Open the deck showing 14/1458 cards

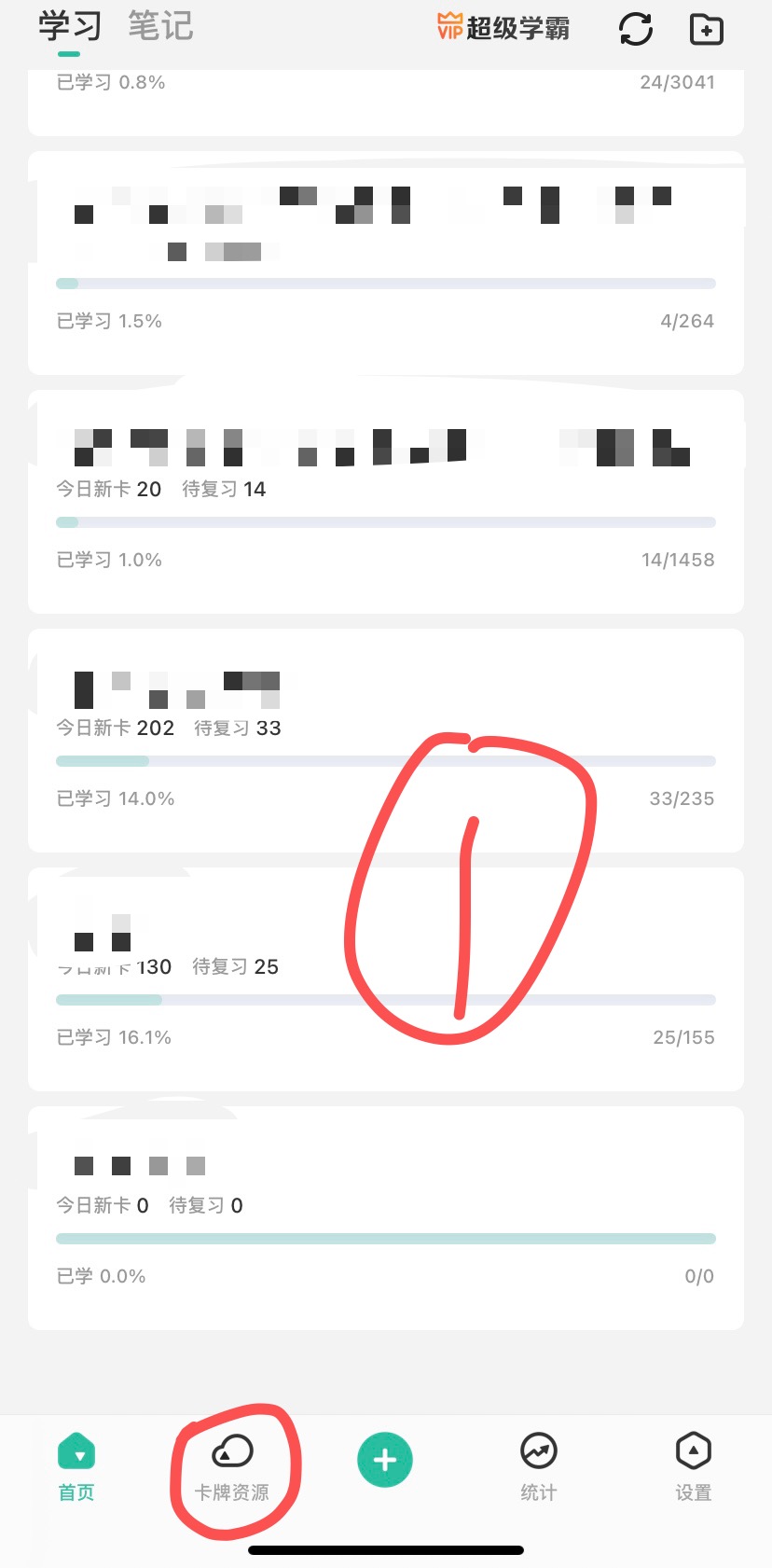[386, 502]
